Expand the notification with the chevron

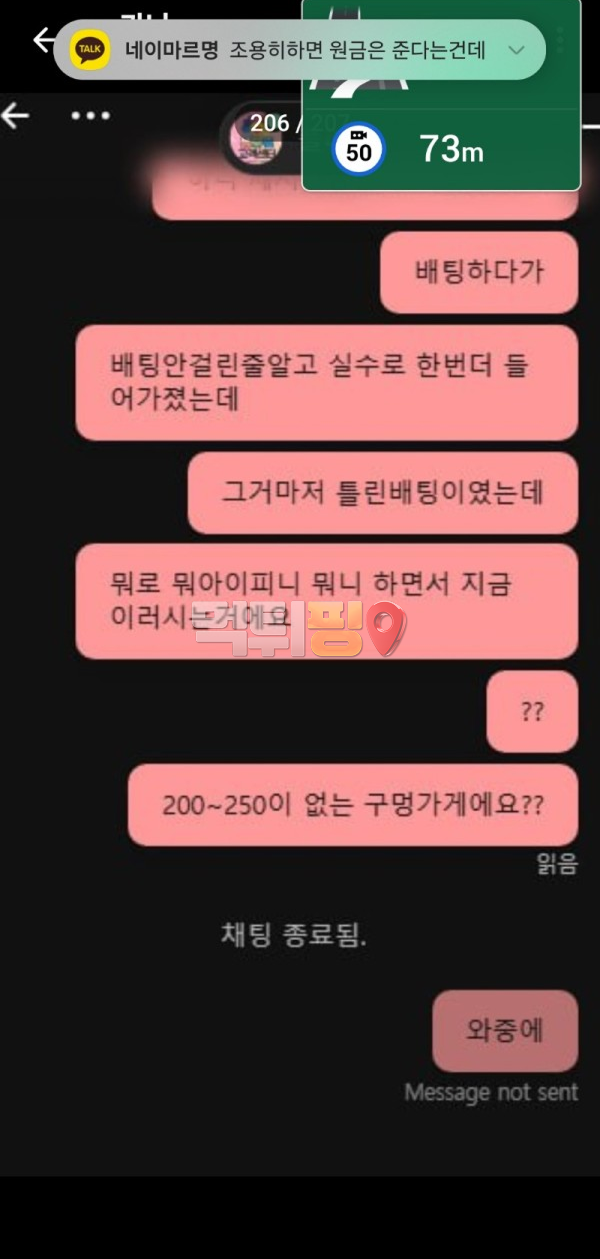coord(517,50)
